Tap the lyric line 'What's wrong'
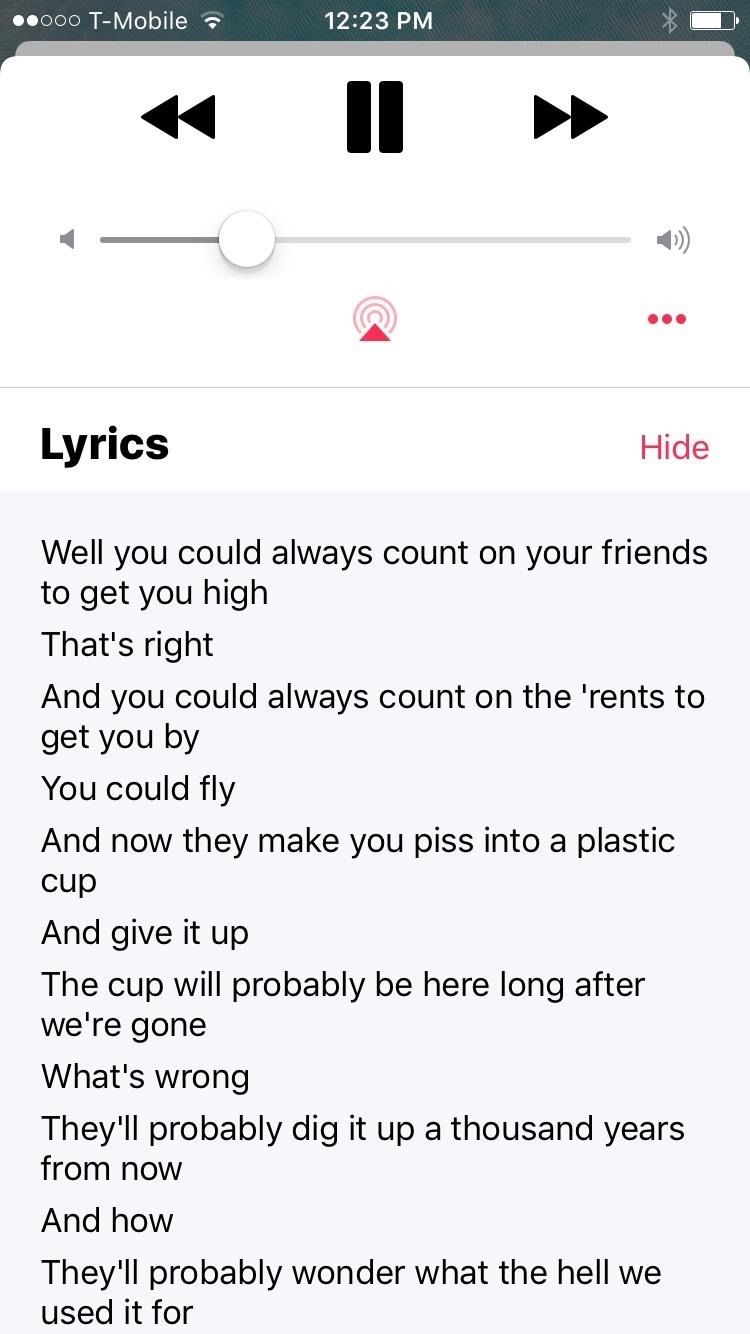The height and width of the screenshot is (1334, 750). pos(145,1076)
